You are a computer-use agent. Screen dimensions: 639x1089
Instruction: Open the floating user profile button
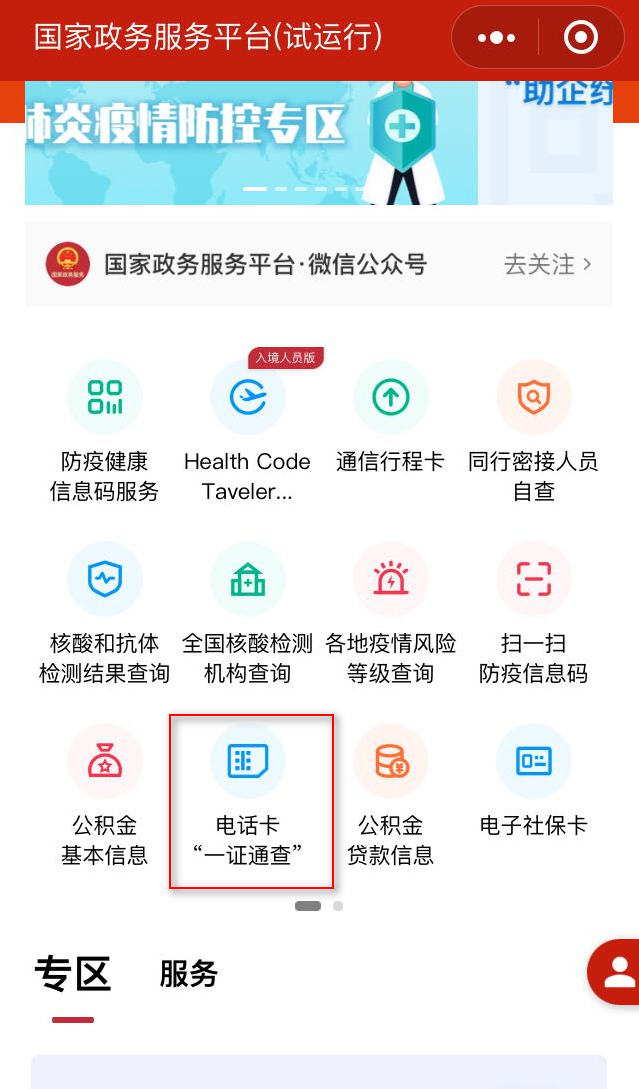(618, 971)
